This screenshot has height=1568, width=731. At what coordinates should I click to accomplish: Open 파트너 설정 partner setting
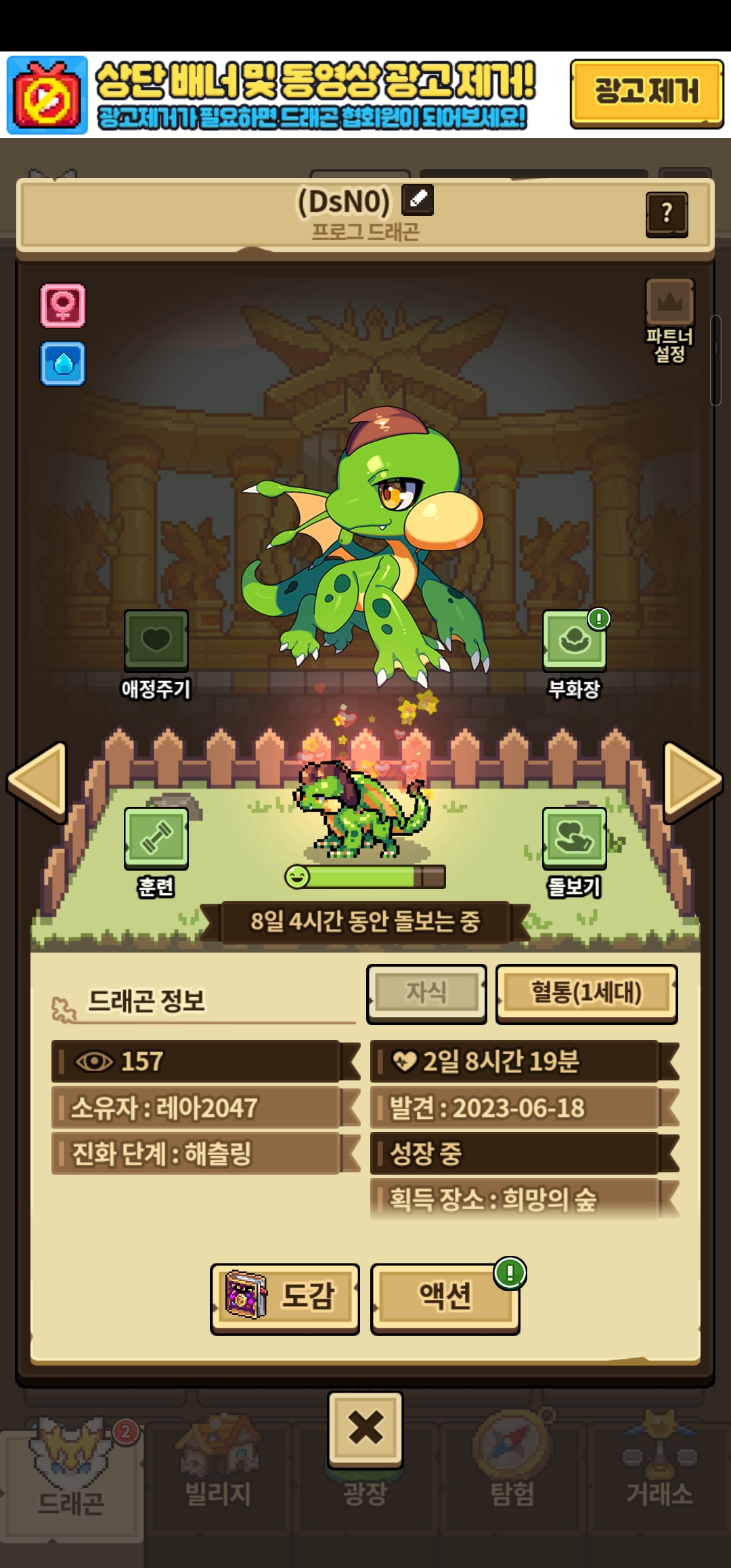pos(669,320)
